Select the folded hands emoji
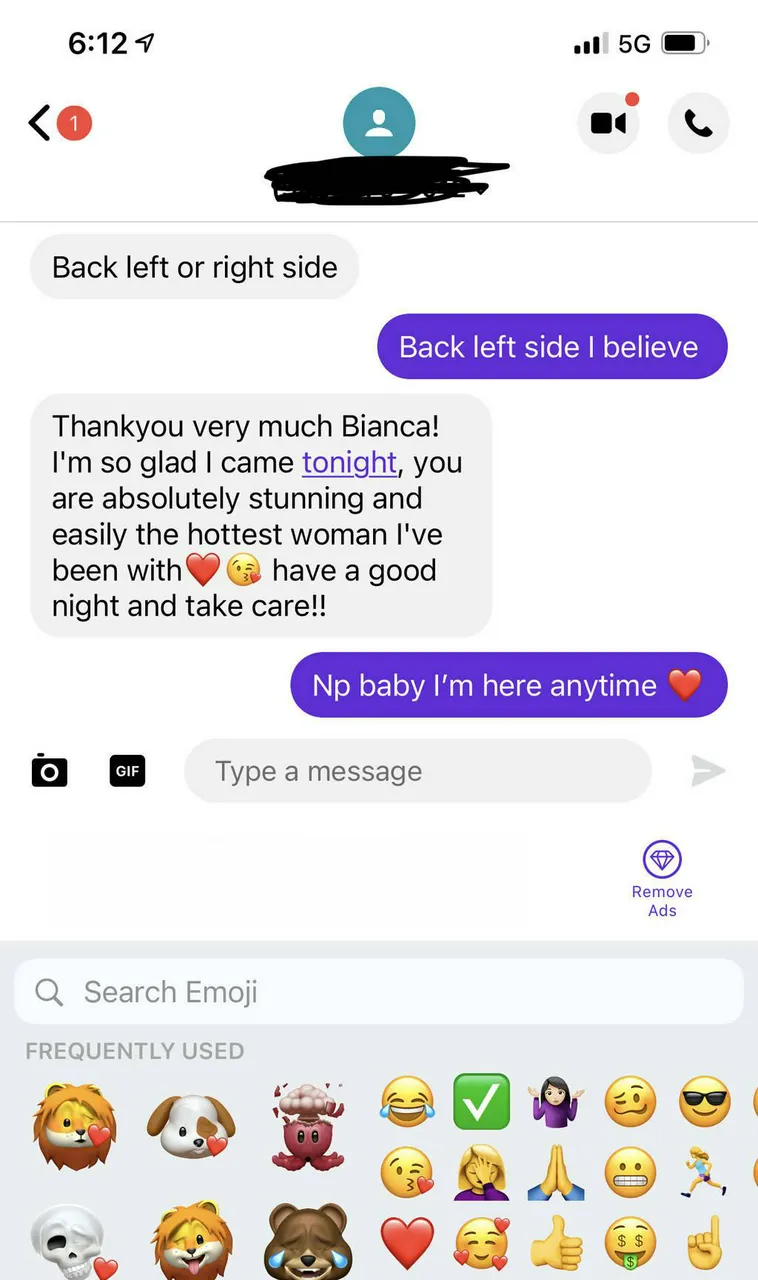Image resolution: width=758 pixels, height=1280 pixels. click(x=555, y=1173)
